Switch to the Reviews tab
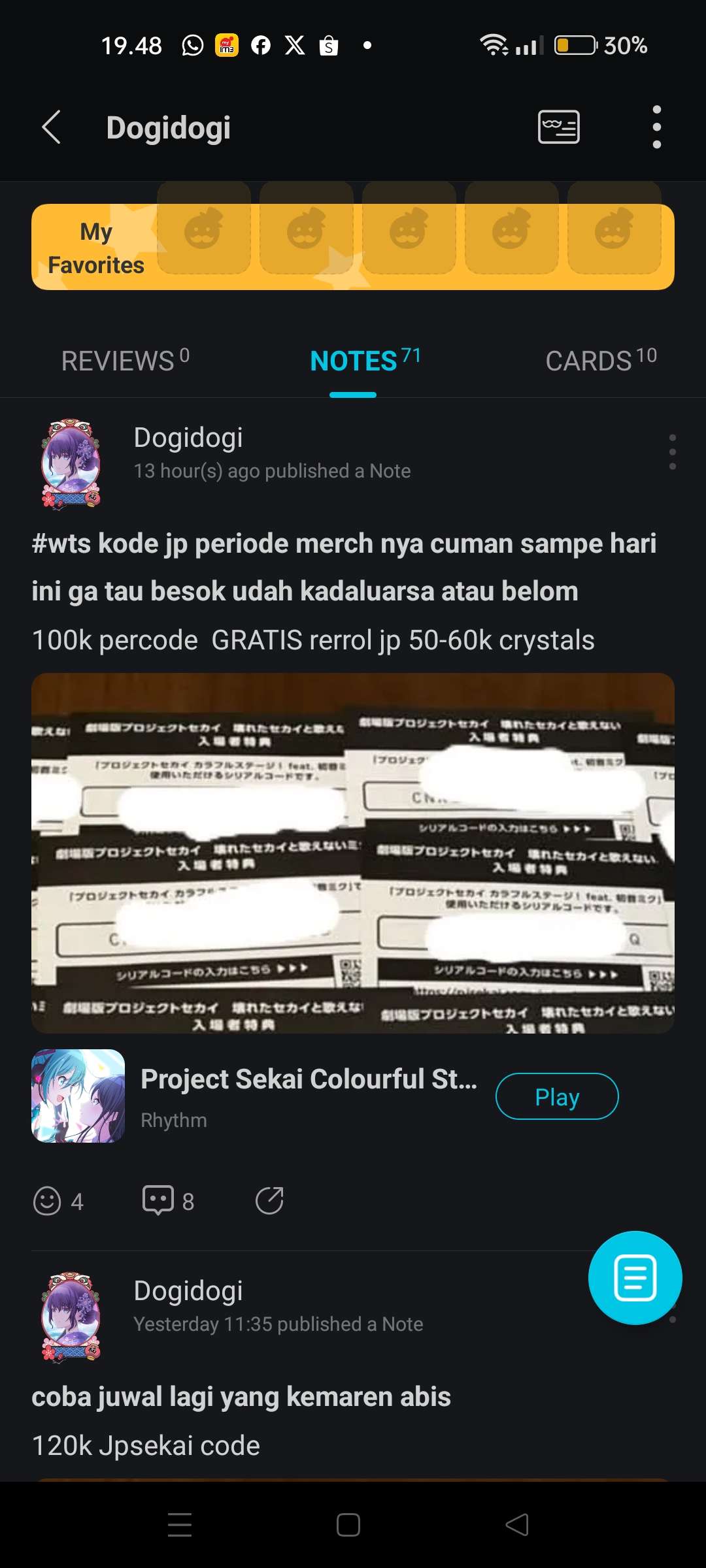 tap(125, 361)
